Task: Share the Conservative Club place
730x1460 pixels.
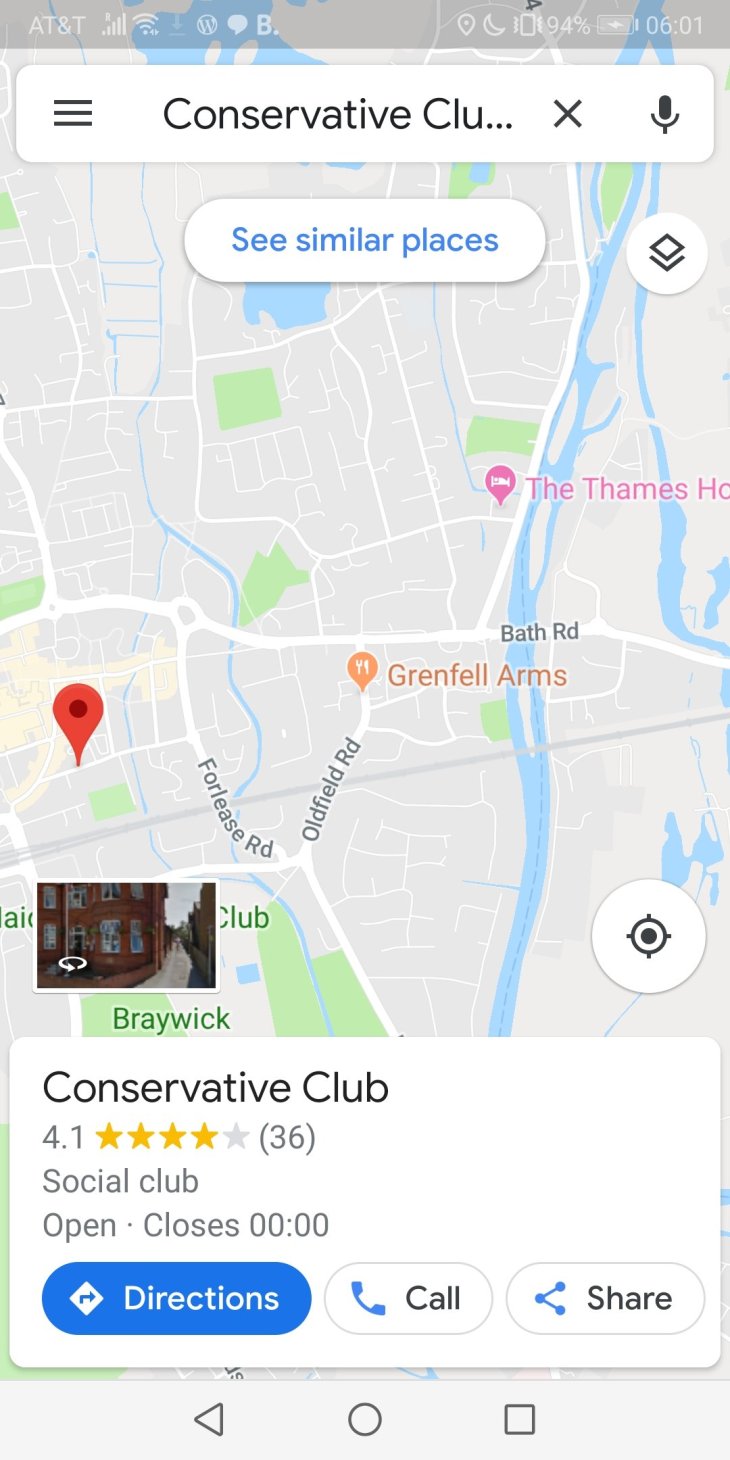Action: (x=605, y=1298)
